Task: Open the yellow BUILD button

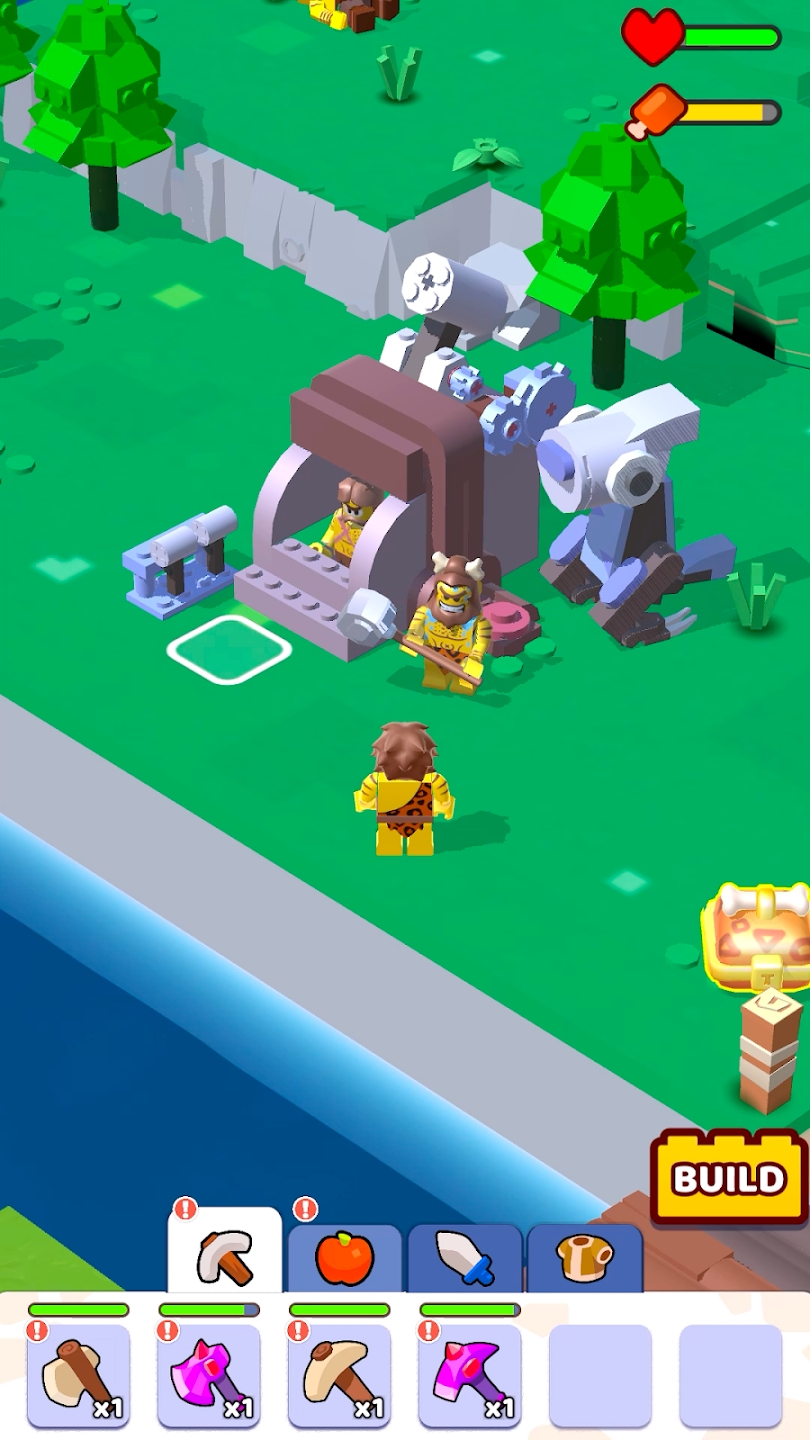Action: tap(729, 1178)
